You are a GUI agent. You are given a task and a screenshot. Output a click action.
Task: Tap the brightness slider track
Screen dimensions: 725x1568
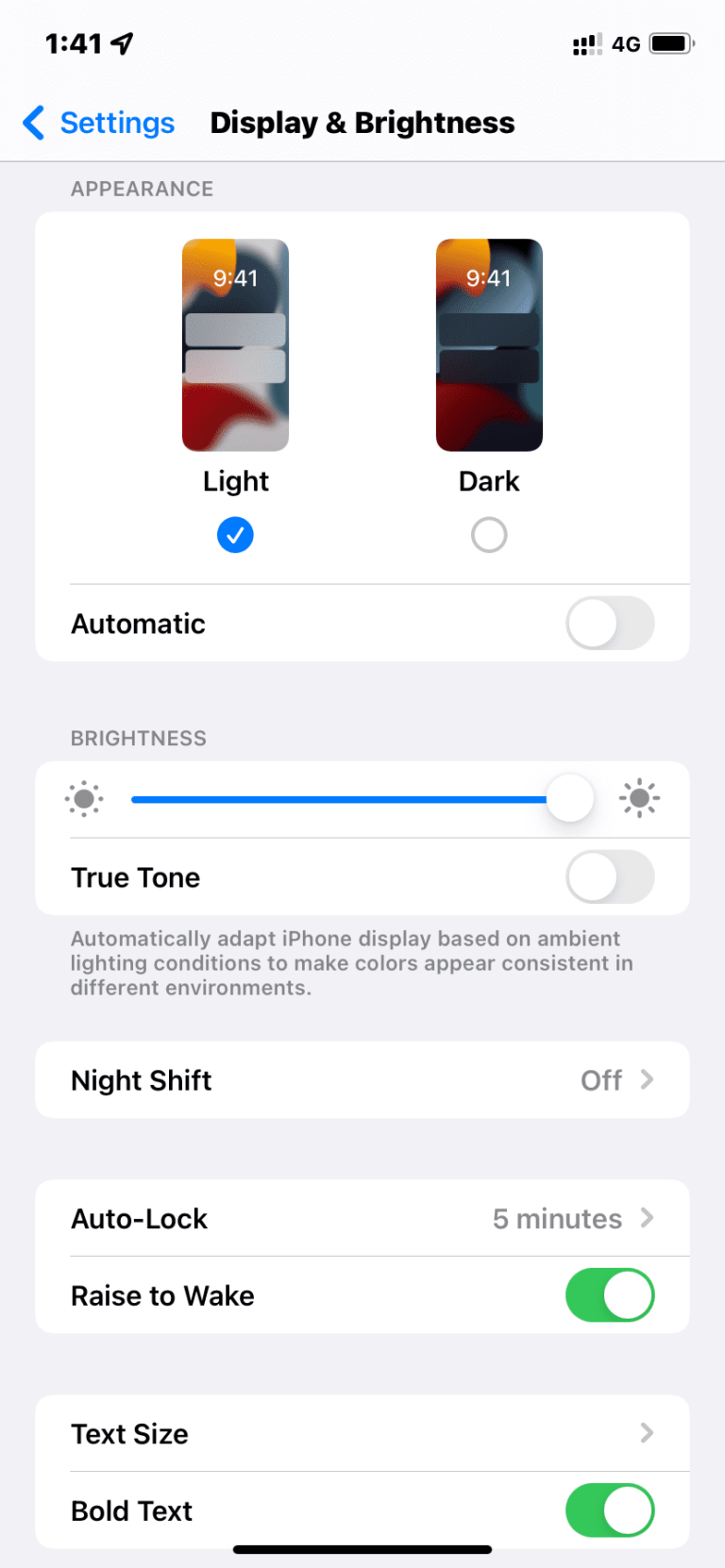[340, 799]
